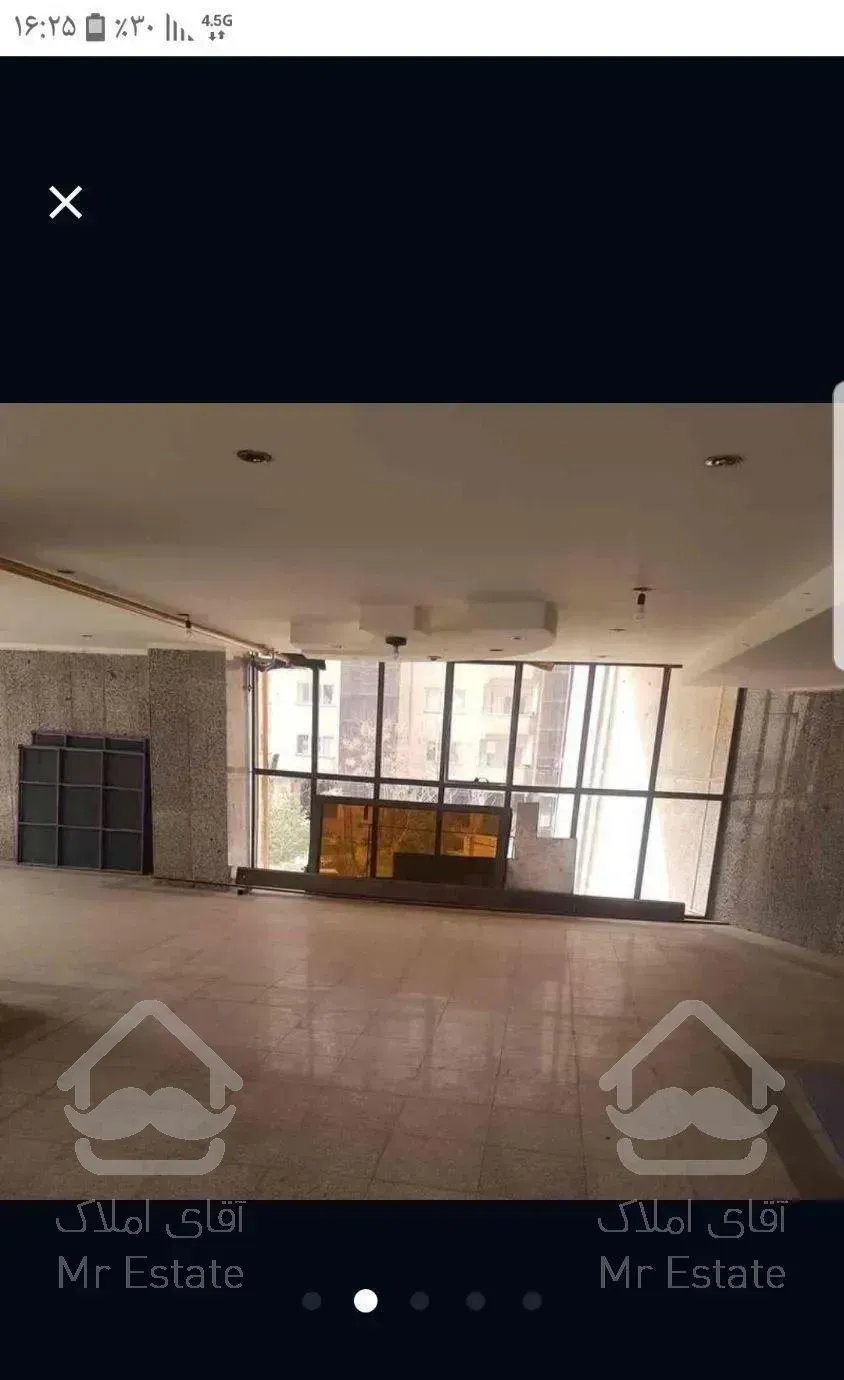Image resolution: width=844 pixels, height=1380 pixels.
Task: Tap the left 'Mr Estate' watermark text
Action: [x=150, y=1272]
